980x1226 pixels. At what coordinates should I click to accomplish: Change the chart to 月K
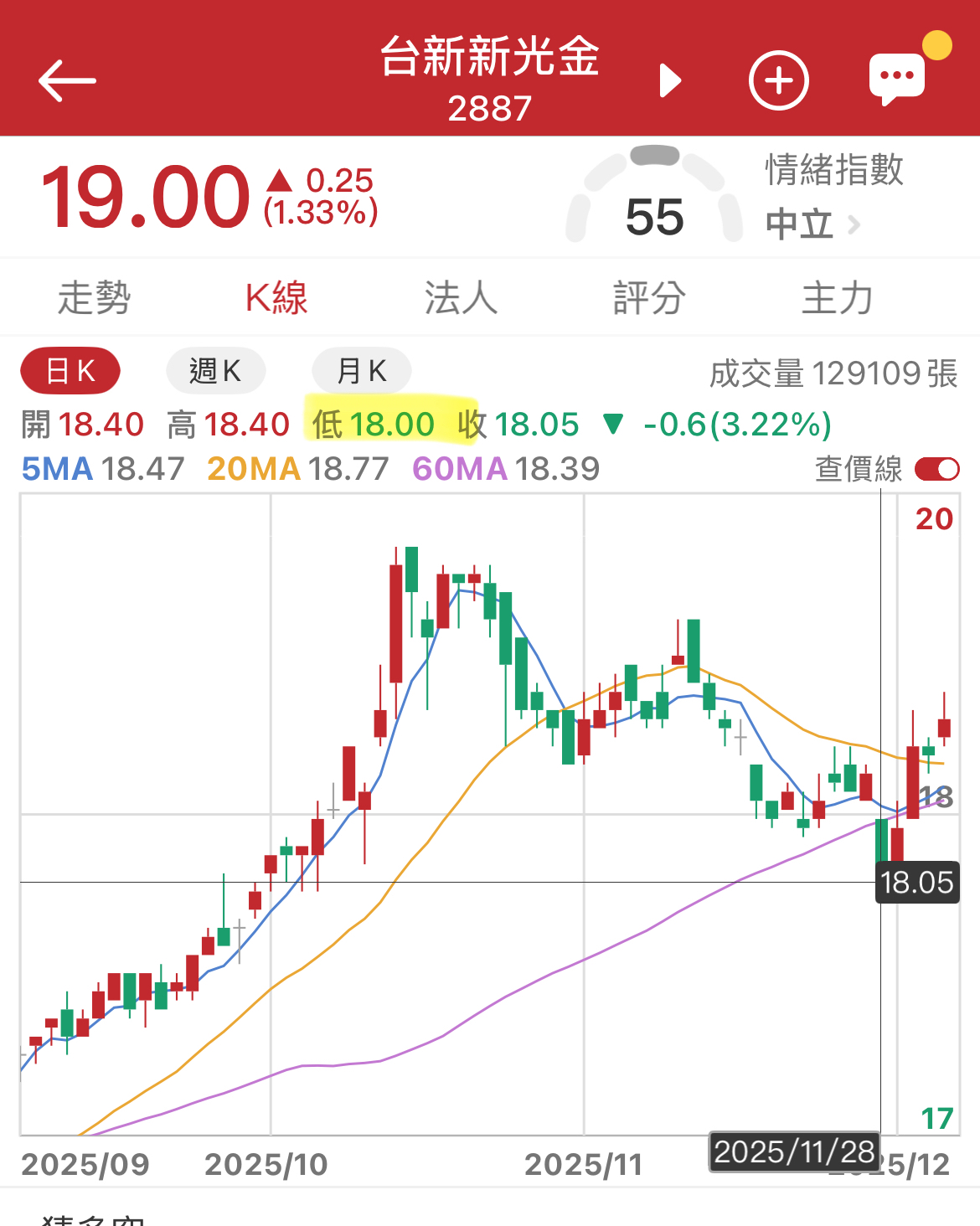point(361,370)
